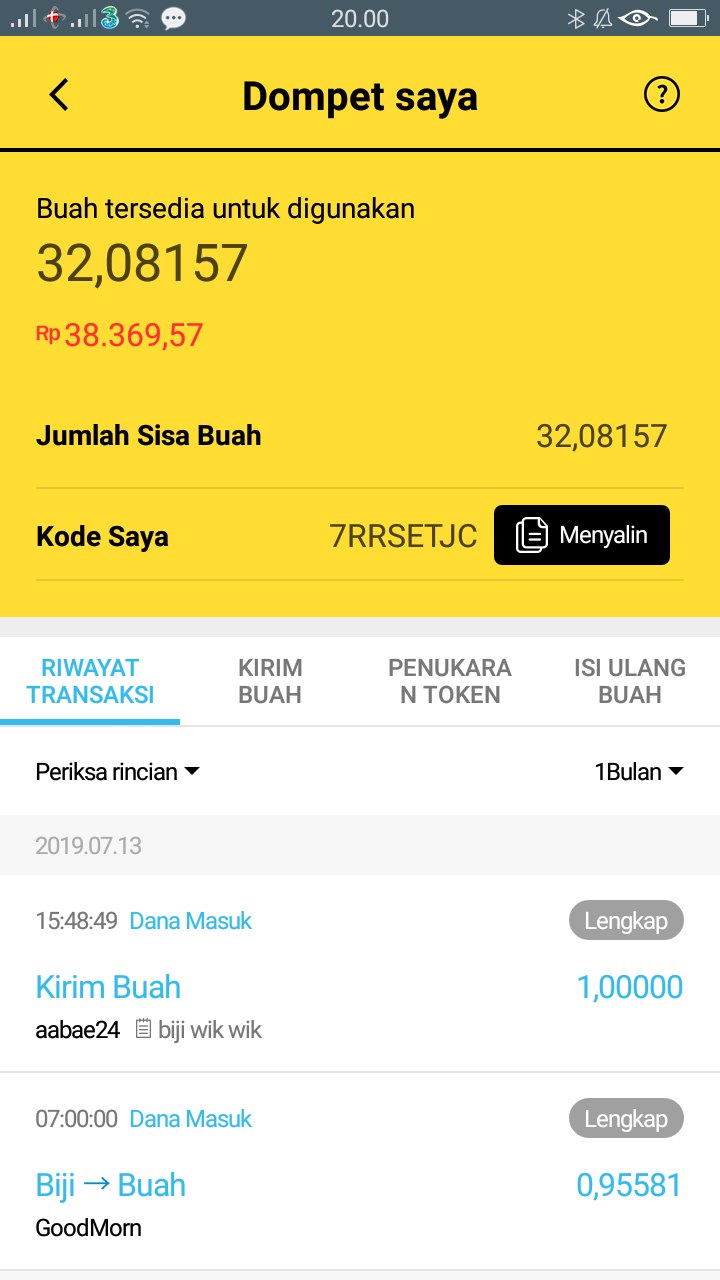Switch to Isi Ulang Buah tab

[630, 681]
